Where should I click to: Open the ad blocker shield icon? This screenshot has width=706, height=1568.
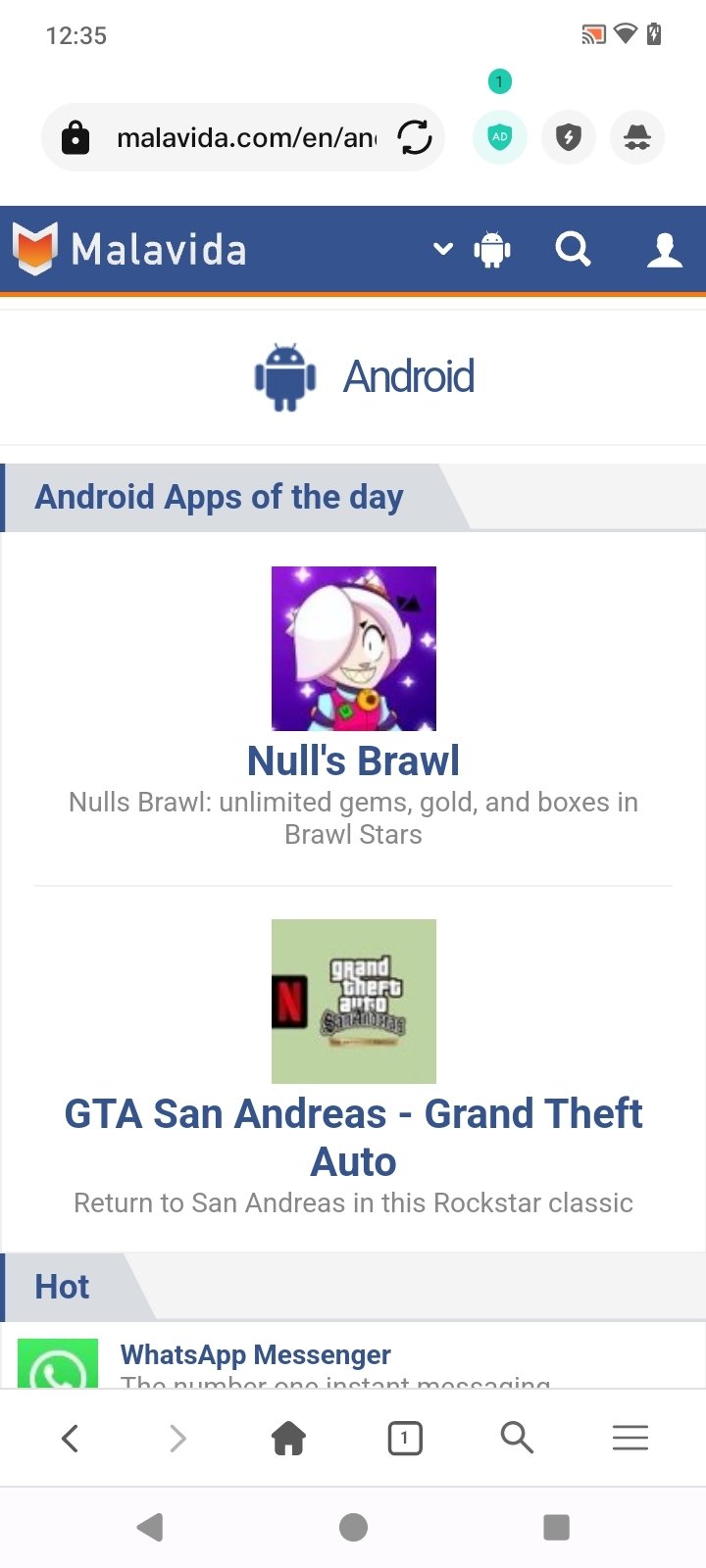[500, 137]
